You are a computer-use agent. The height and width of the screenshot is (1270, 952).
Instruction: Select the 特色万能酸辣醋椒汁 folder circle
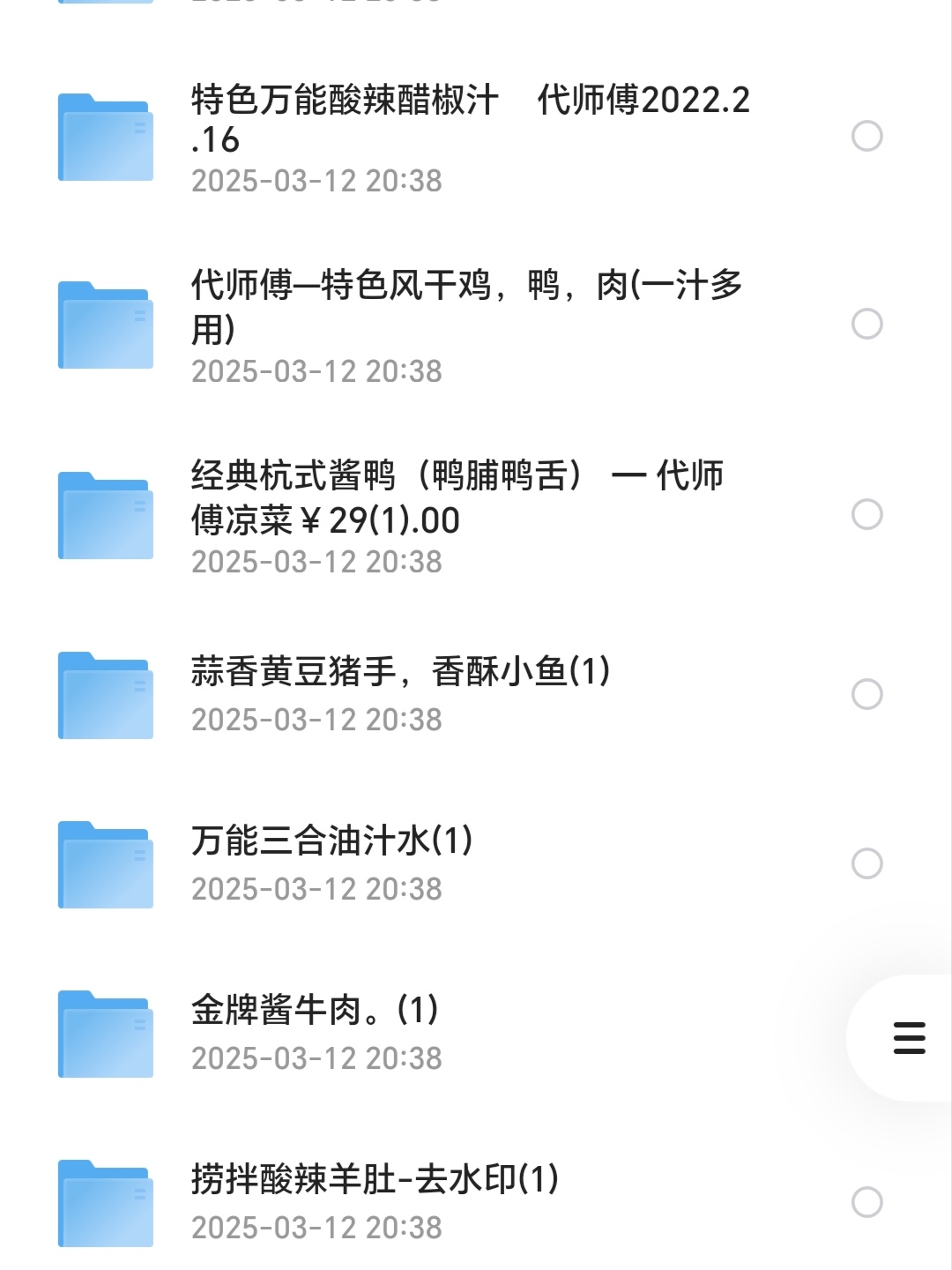867,136
